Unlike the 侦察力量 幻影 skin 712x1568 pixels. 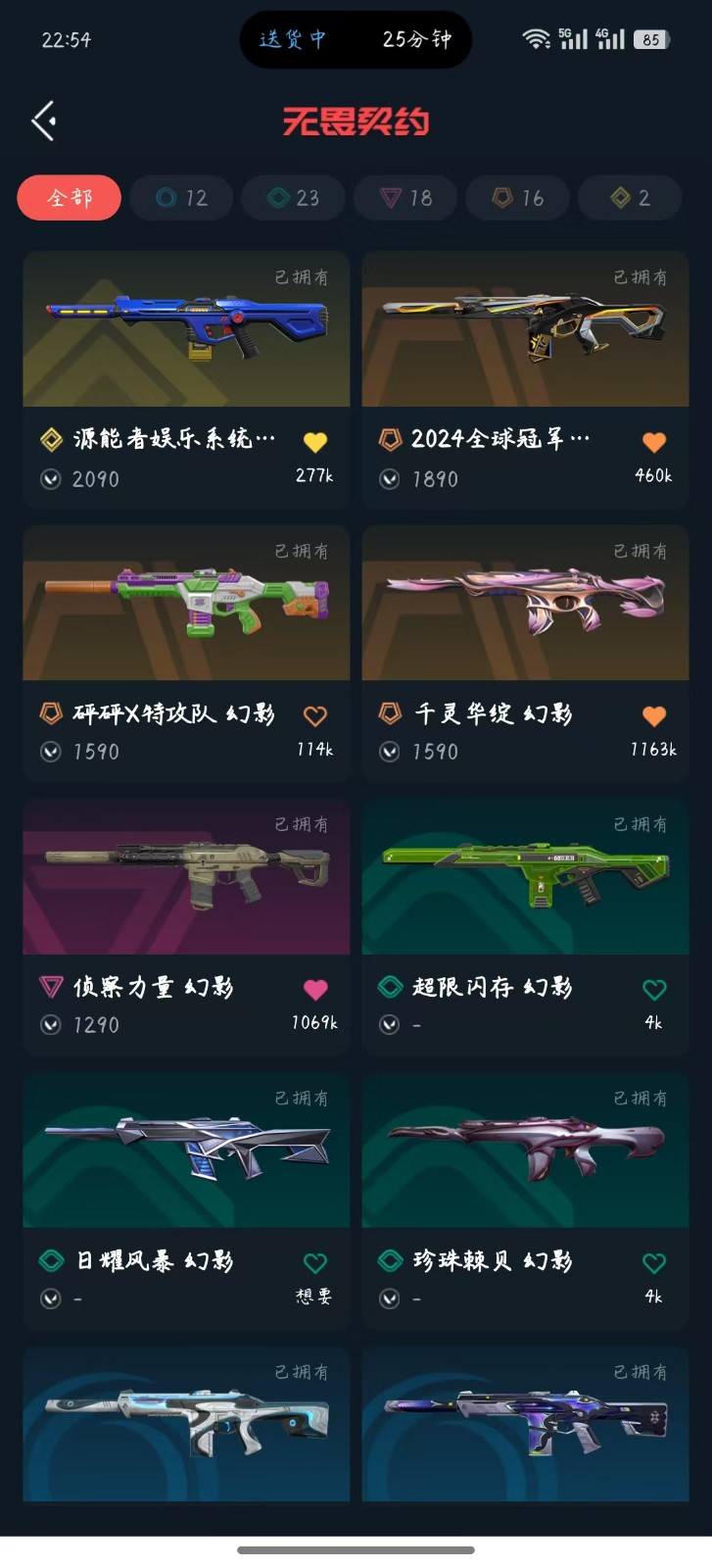314,990
